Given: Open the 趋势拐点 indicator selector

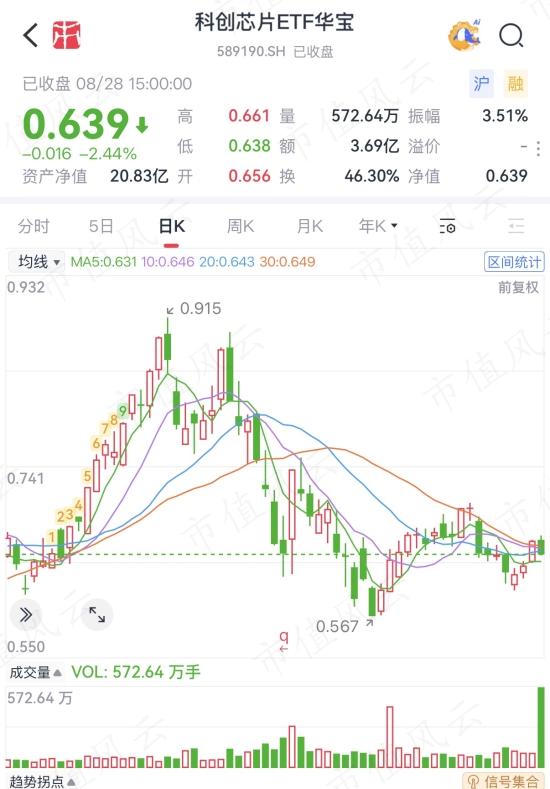Looking at the screenshot, I should click(42, 781).
